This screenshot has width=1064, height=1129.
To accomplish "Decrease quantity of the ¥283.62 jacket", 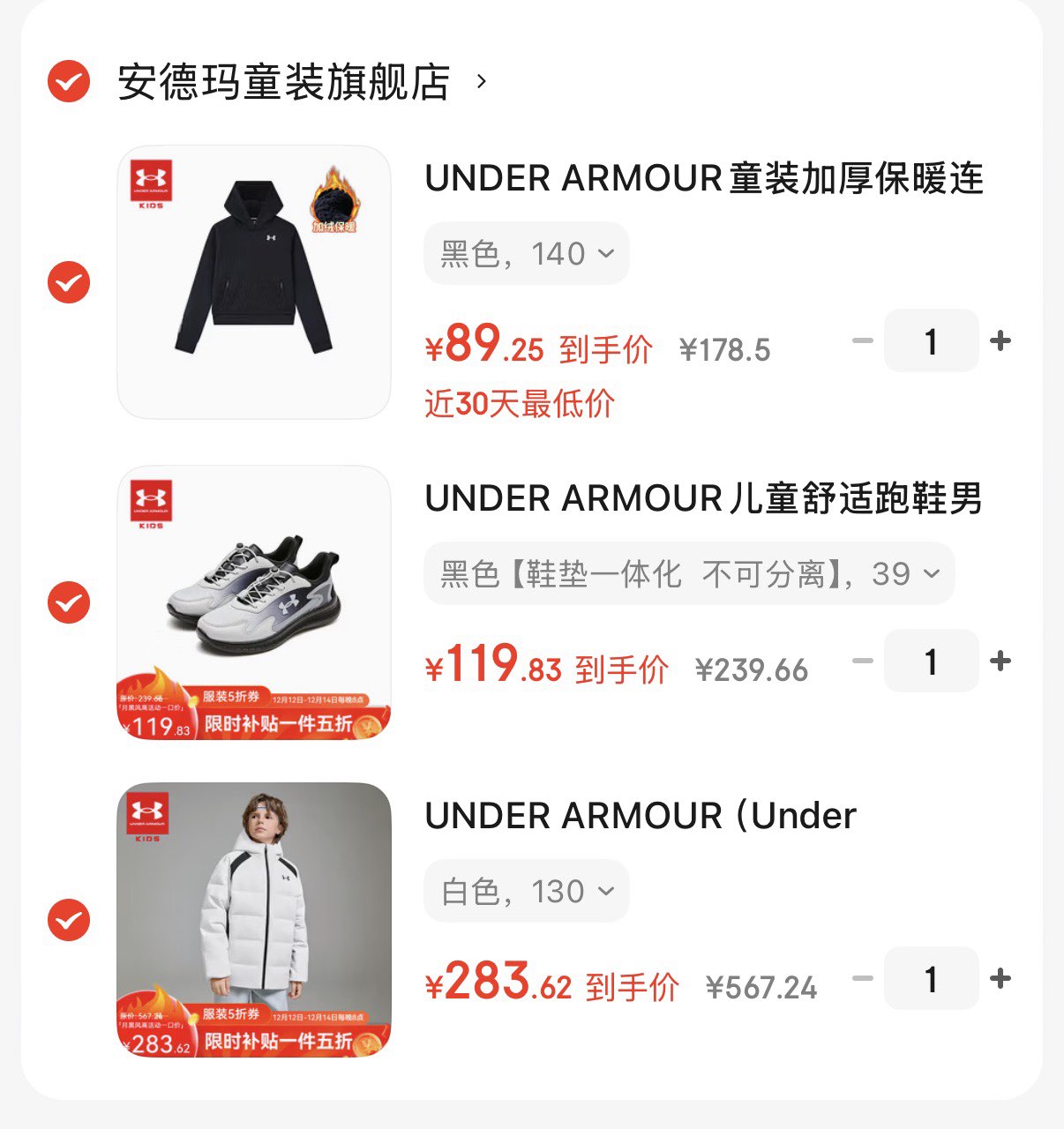I will pos(862,978).
